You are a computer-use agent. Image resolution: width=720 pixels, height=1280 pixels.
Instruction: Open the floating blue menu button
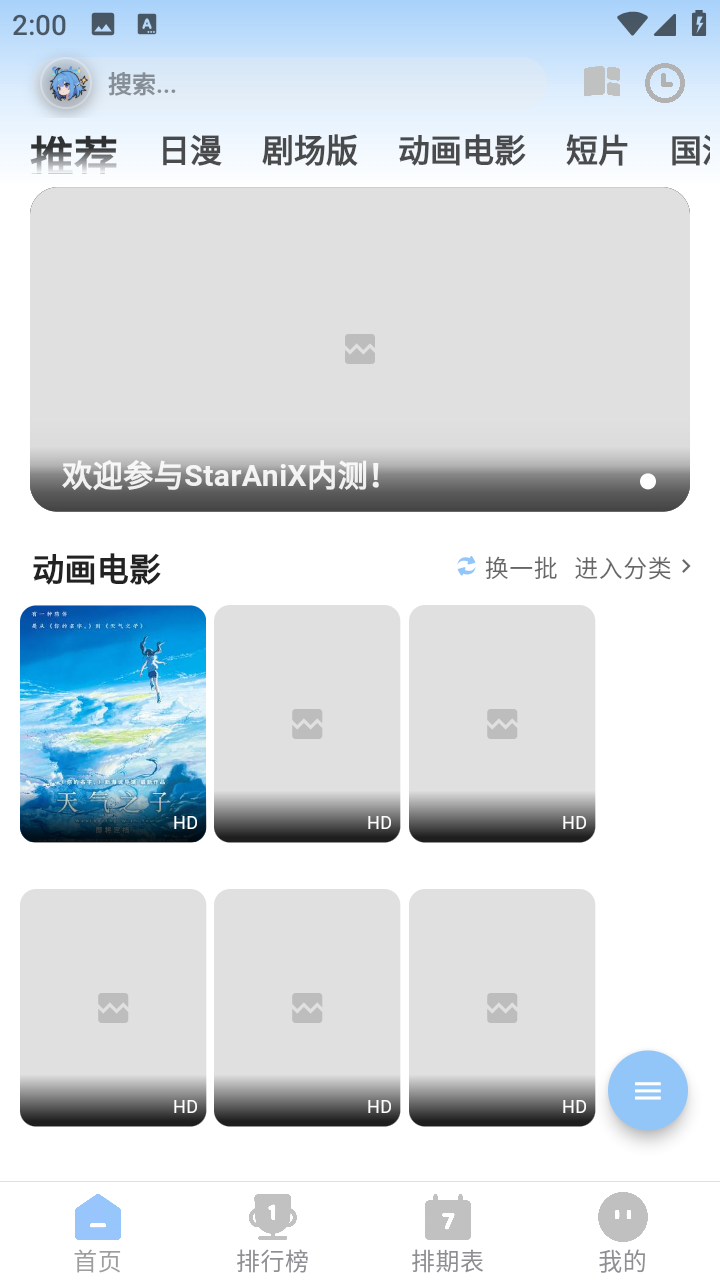pyautogui.click(x=648, y=1091)
